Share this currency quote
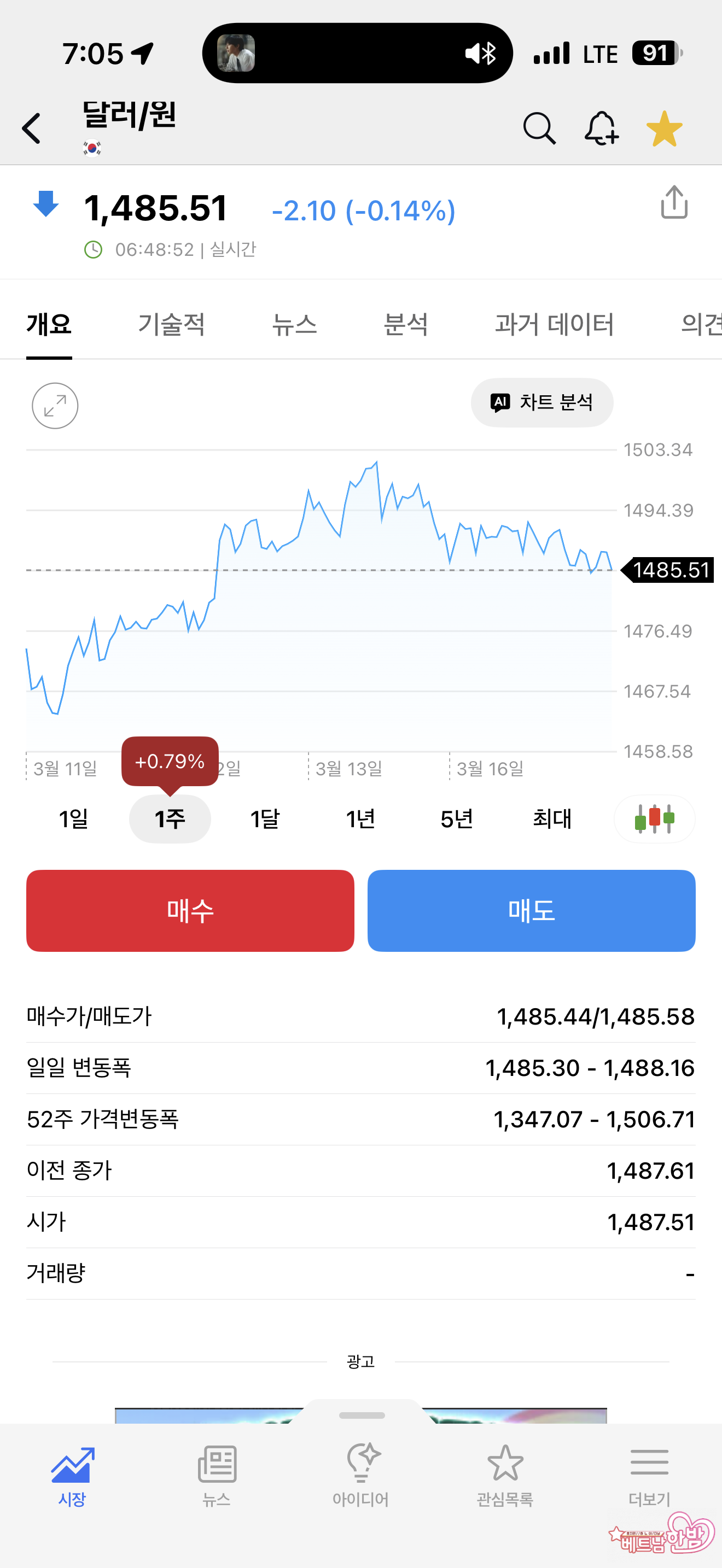The height and width of the screenshot is (1568, 722). tap(674, 203)
